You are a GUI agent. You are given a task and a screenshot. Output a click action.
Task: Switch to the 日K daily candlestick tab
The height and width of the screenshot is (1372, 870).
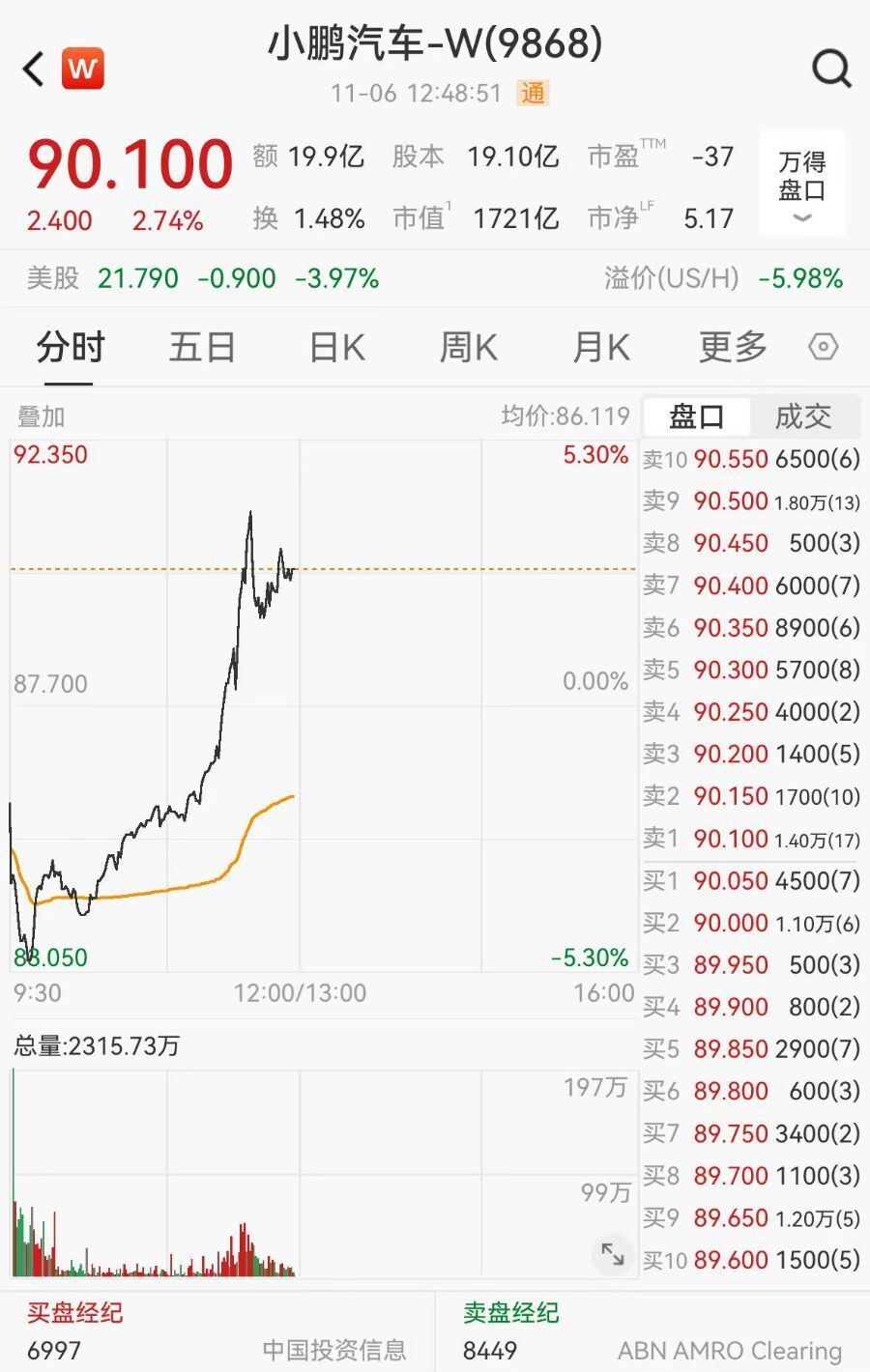coord(334,347)
